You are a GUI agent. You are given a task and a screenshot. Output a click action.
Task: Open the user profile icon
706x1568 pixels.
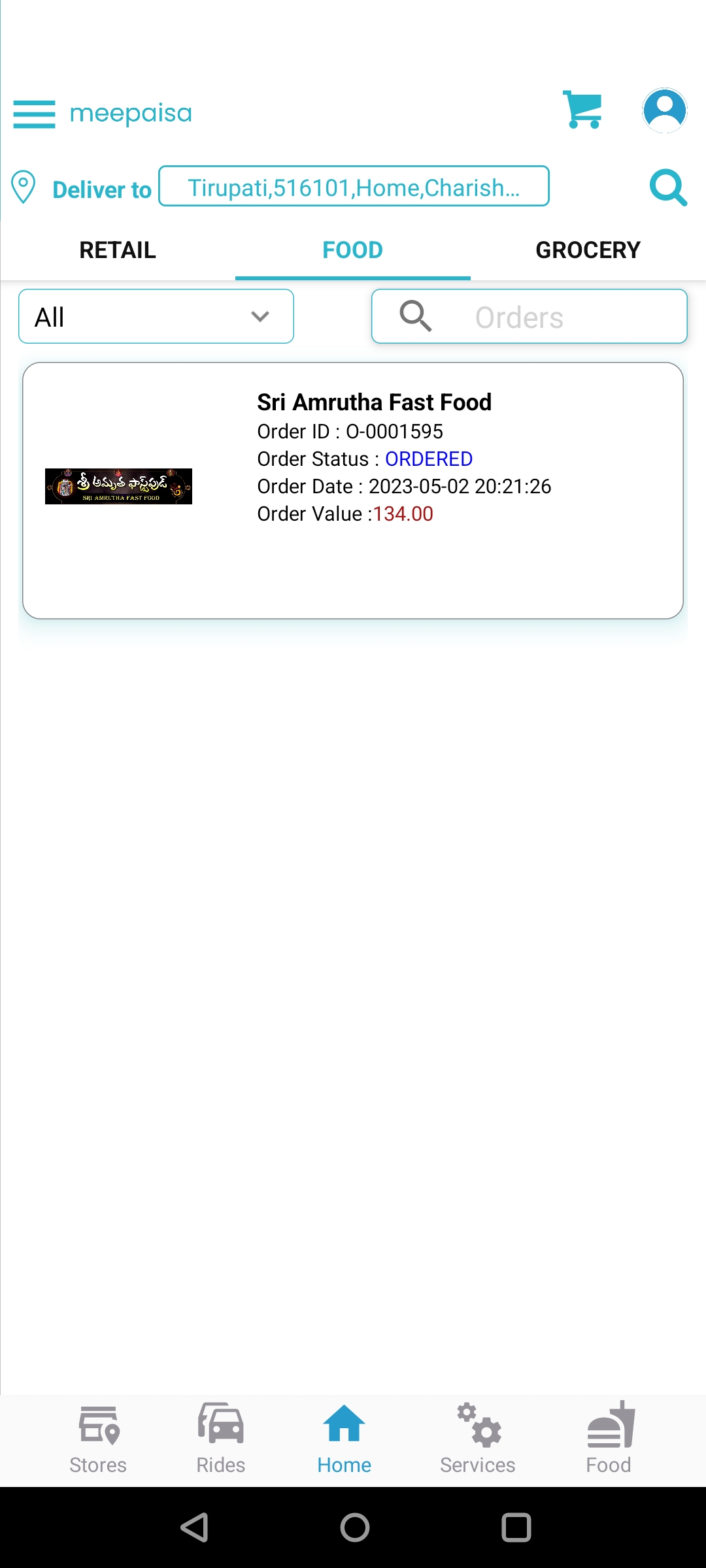(x=664, y=110)
